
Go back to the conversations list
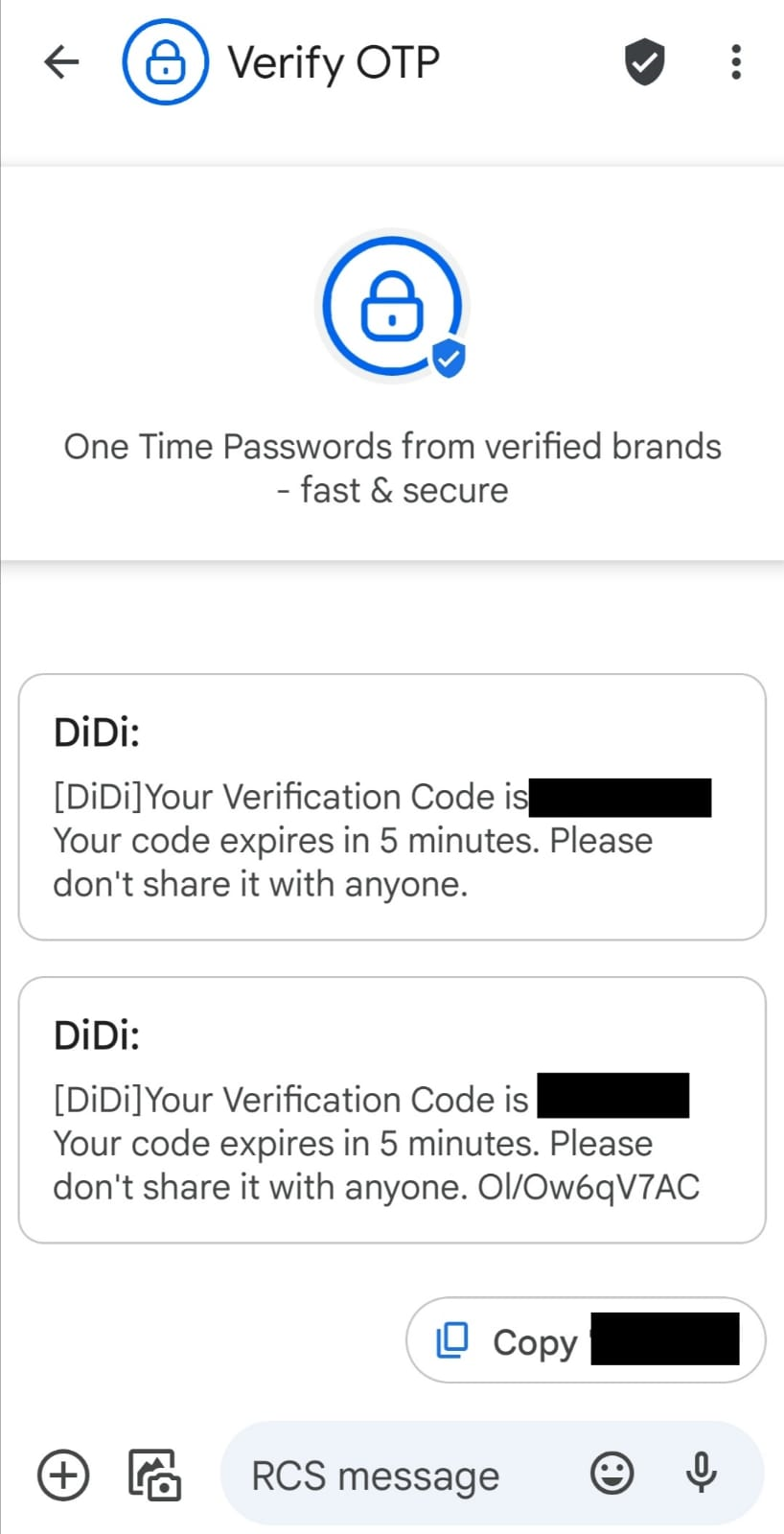[61, 62]
